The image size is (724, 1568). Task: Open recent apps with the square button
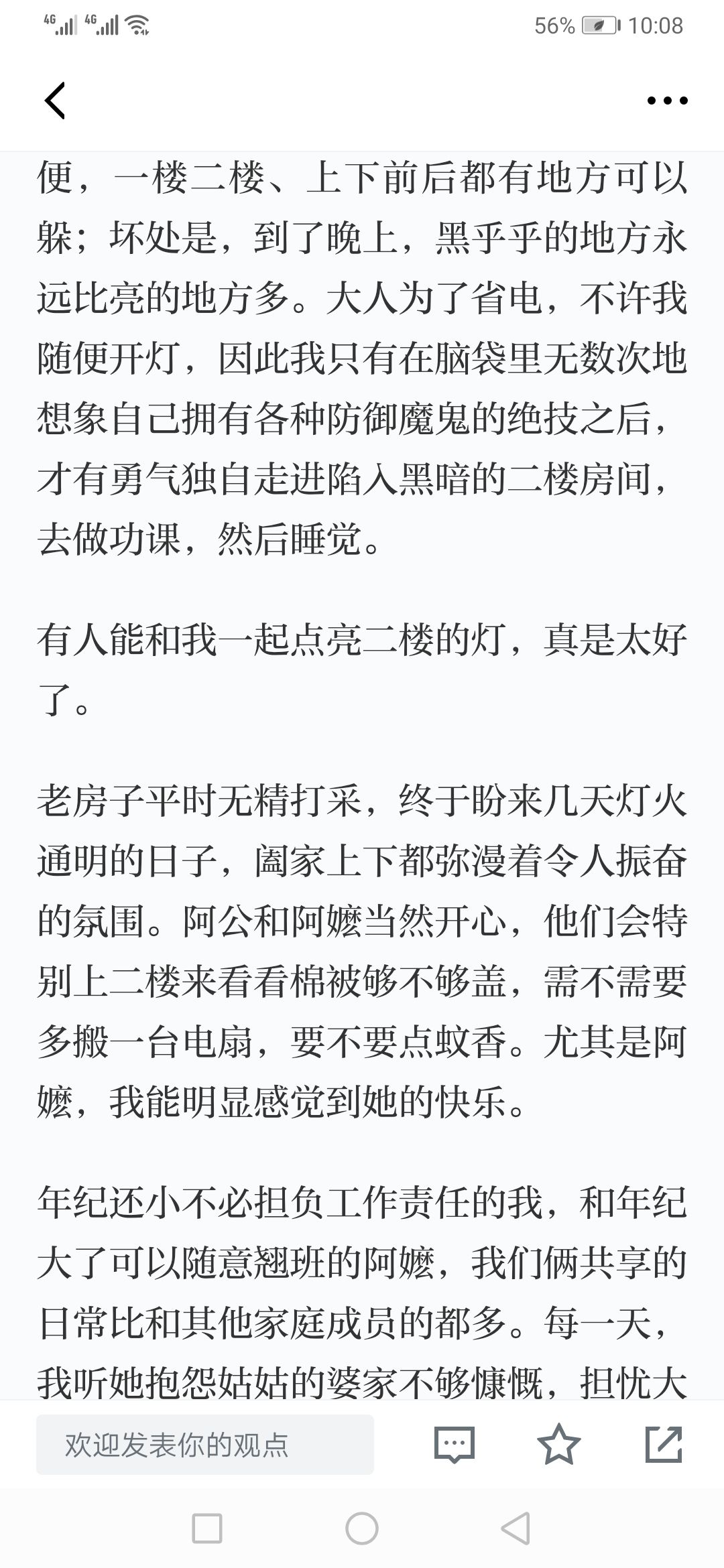(x=207, y=1529)
